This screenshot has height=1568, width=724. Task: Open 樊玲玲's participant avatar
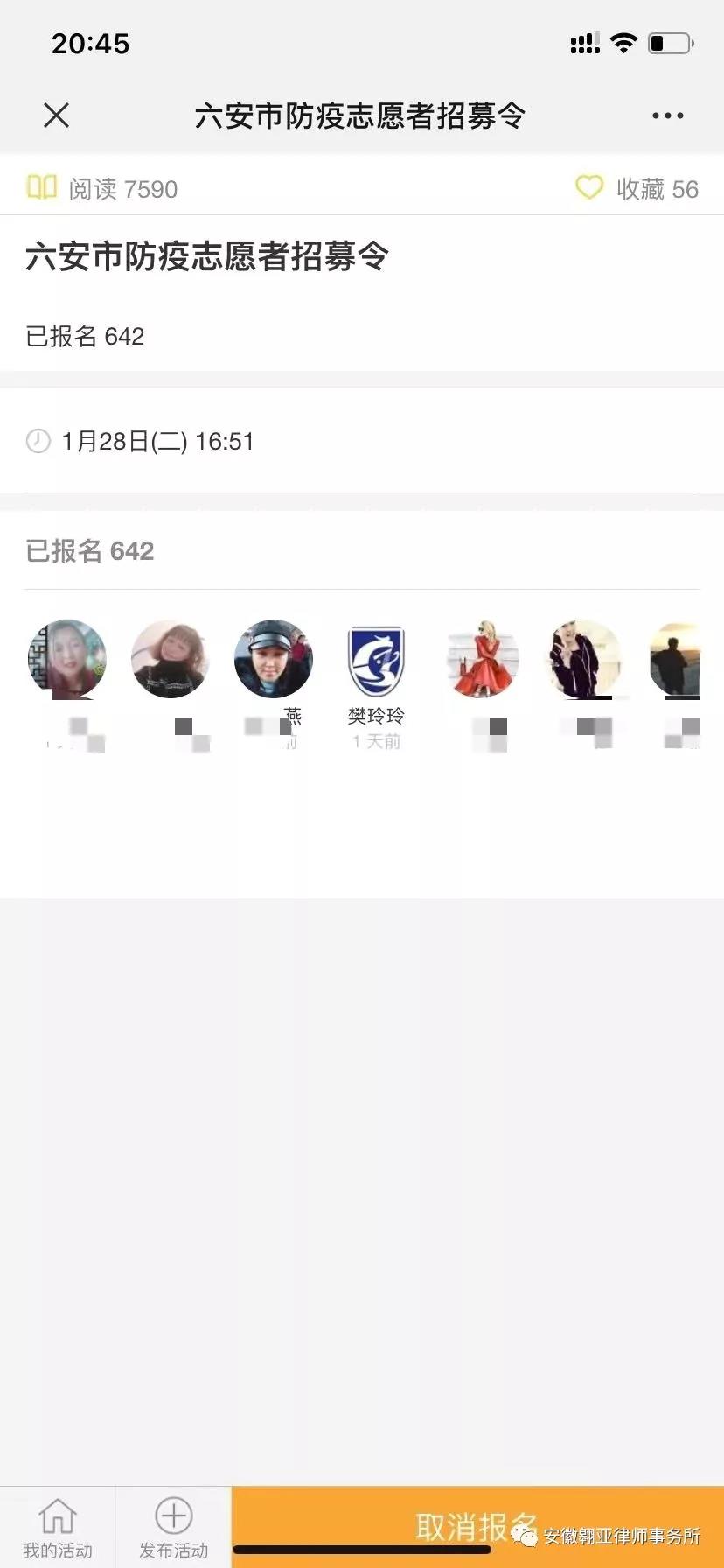point(376,661)
